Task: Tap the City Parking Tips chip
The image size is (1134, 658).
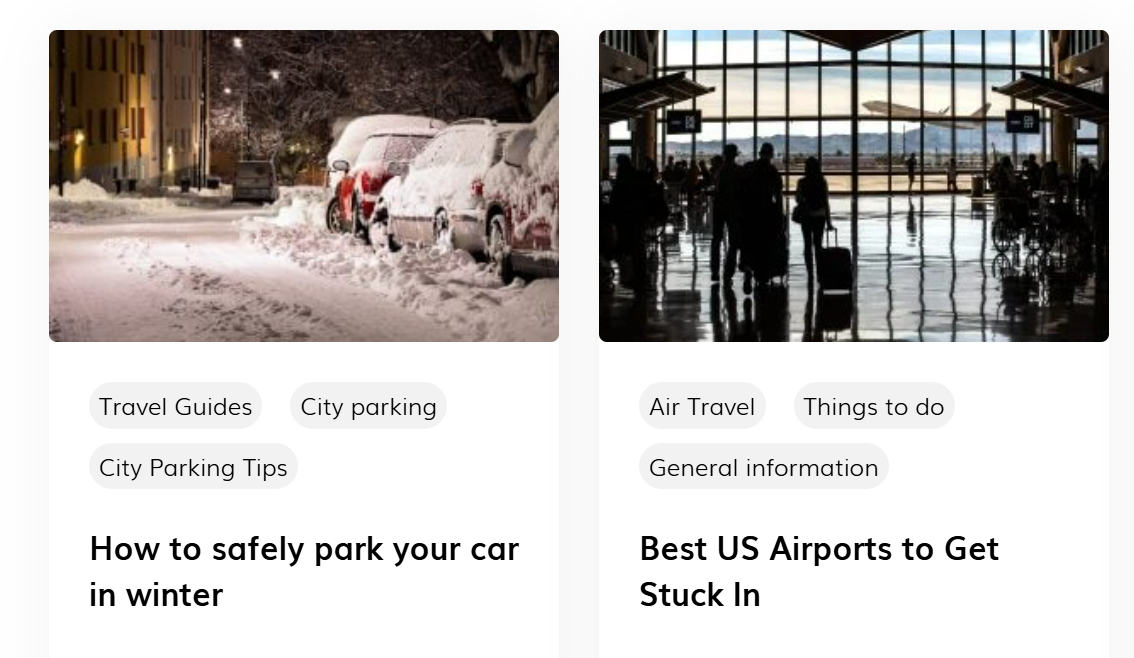Action: coord(193,468)
